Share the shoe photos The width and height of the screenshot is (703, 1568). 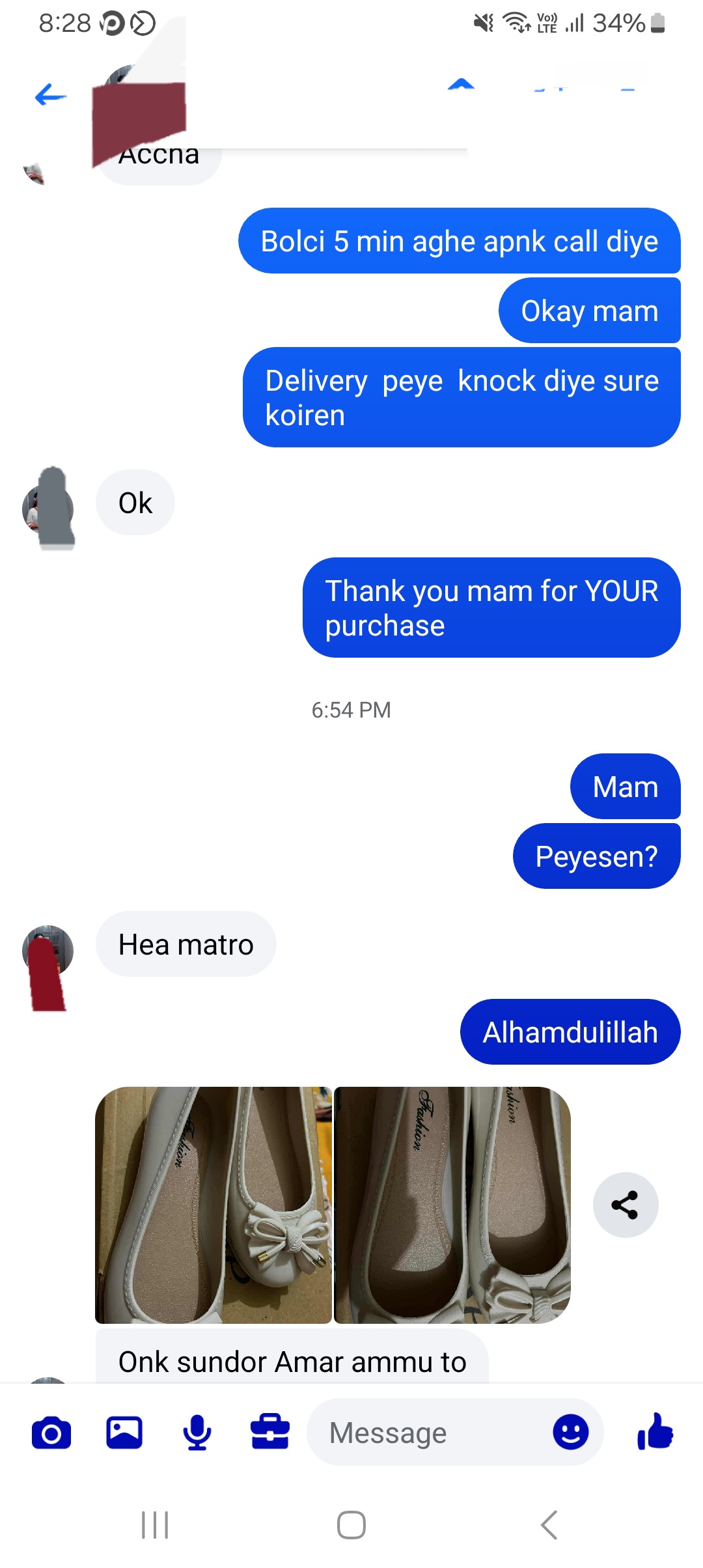(x=625, y=1205)
